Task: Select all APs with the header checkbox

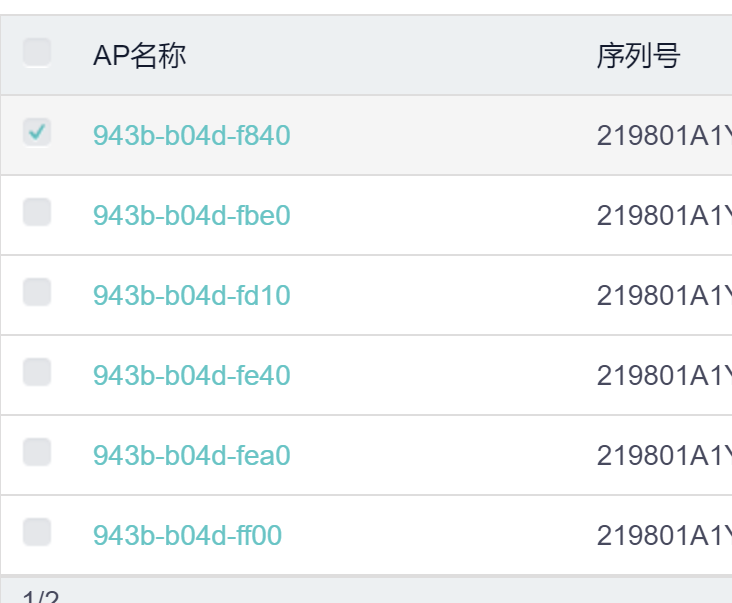Action: [37, 52]
